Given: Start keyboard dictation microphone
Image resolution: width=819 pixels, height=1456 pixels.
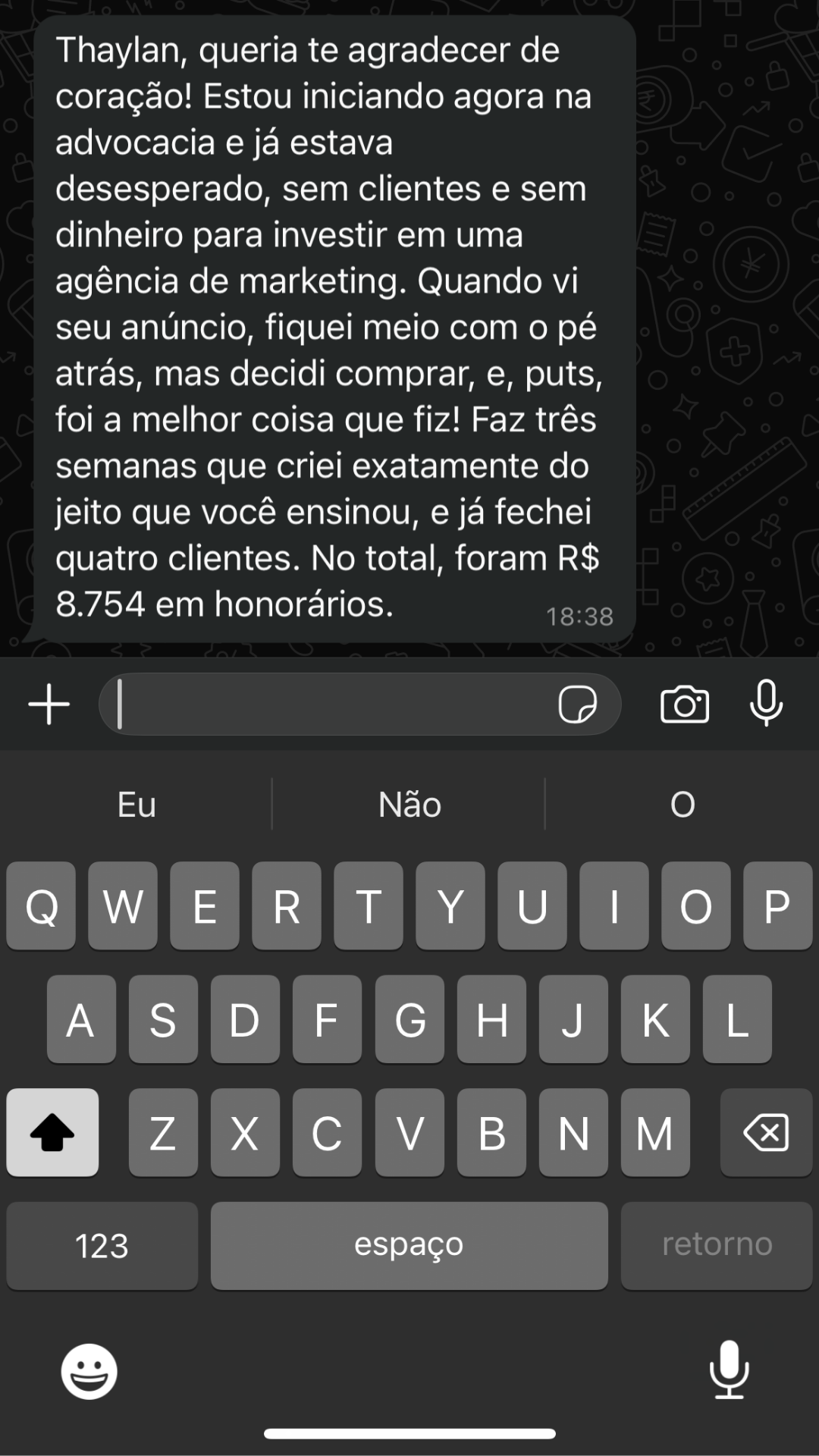Looking at the screenshot, I should click(x=729, y=1370).
